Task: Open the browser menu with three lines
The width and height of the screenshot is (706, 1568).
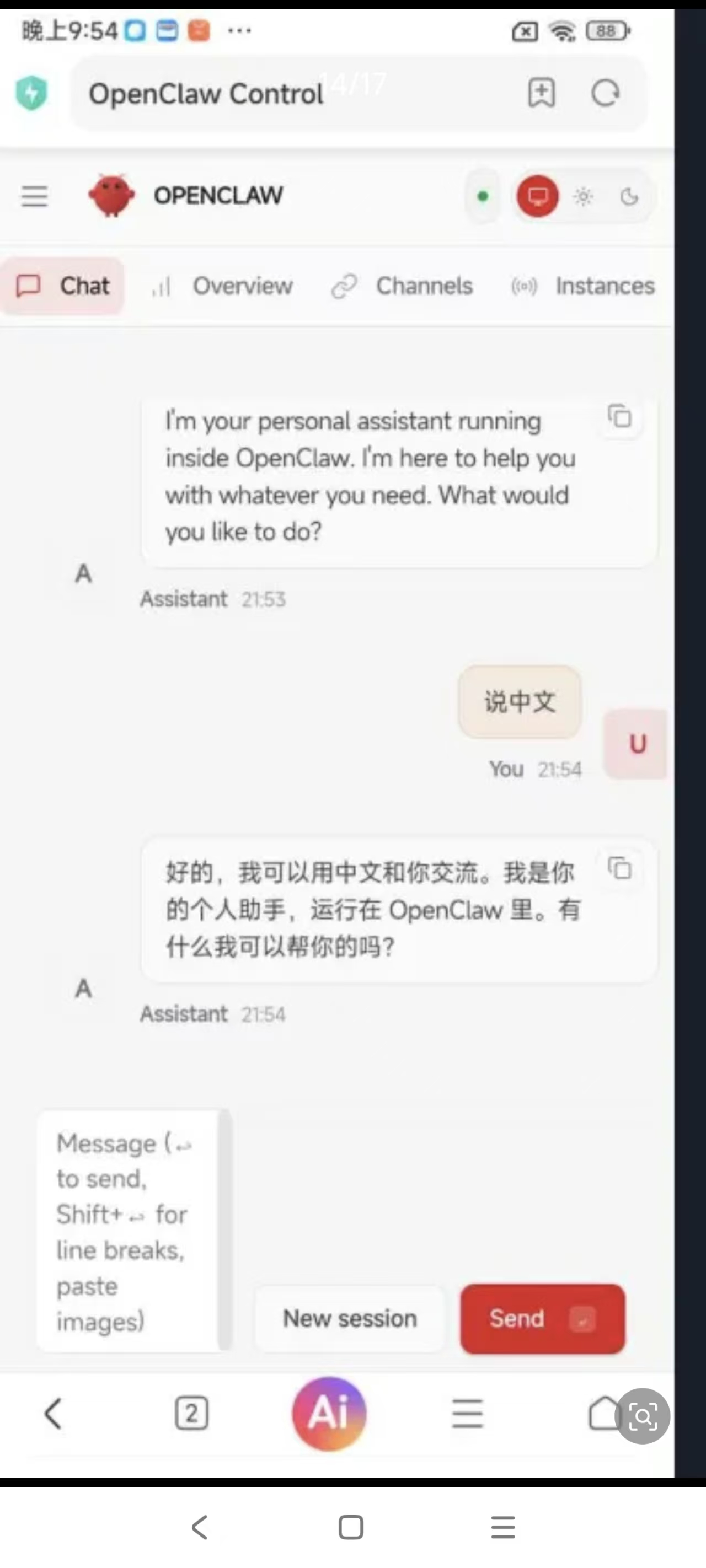Action: (467, 1414)
